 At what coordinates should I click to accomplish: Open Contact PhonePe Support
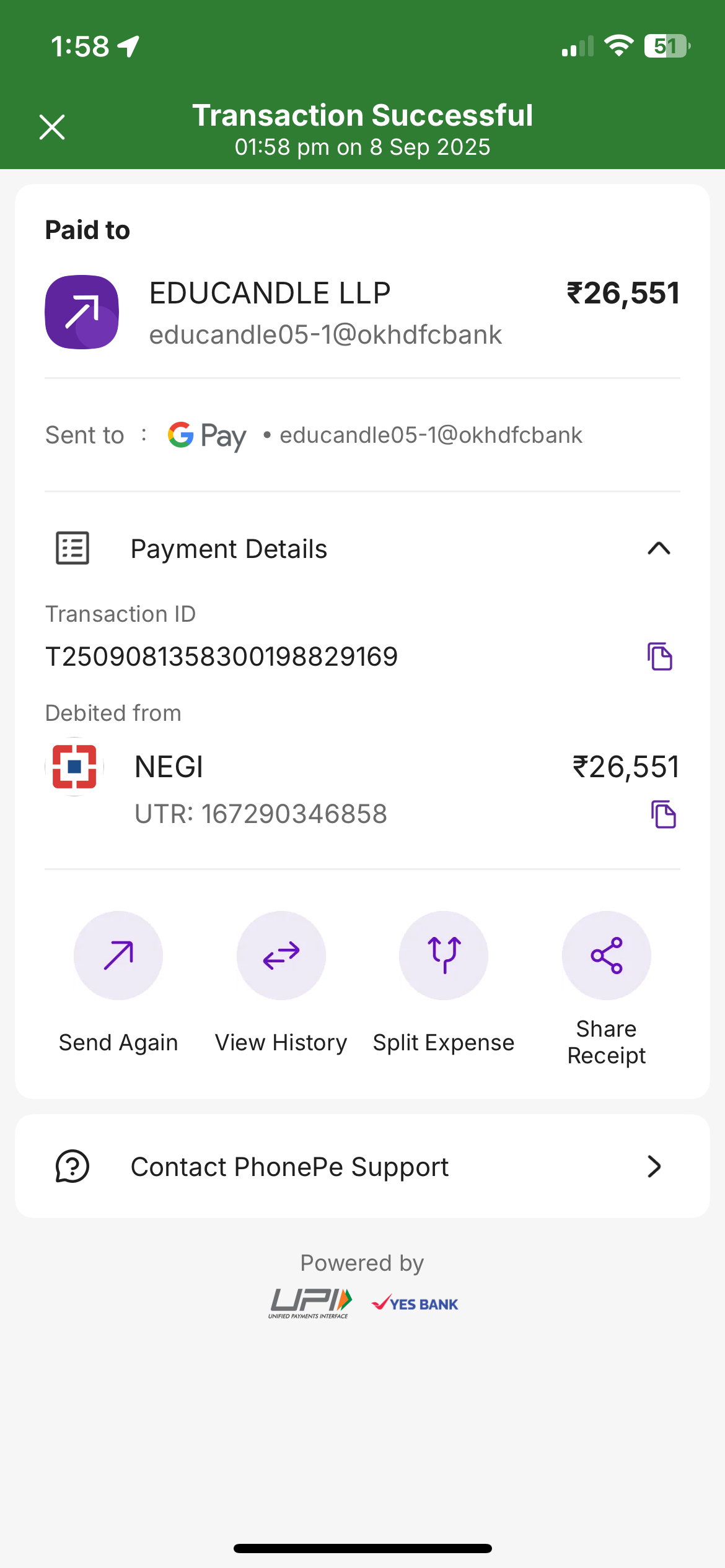pos(362,1167)
